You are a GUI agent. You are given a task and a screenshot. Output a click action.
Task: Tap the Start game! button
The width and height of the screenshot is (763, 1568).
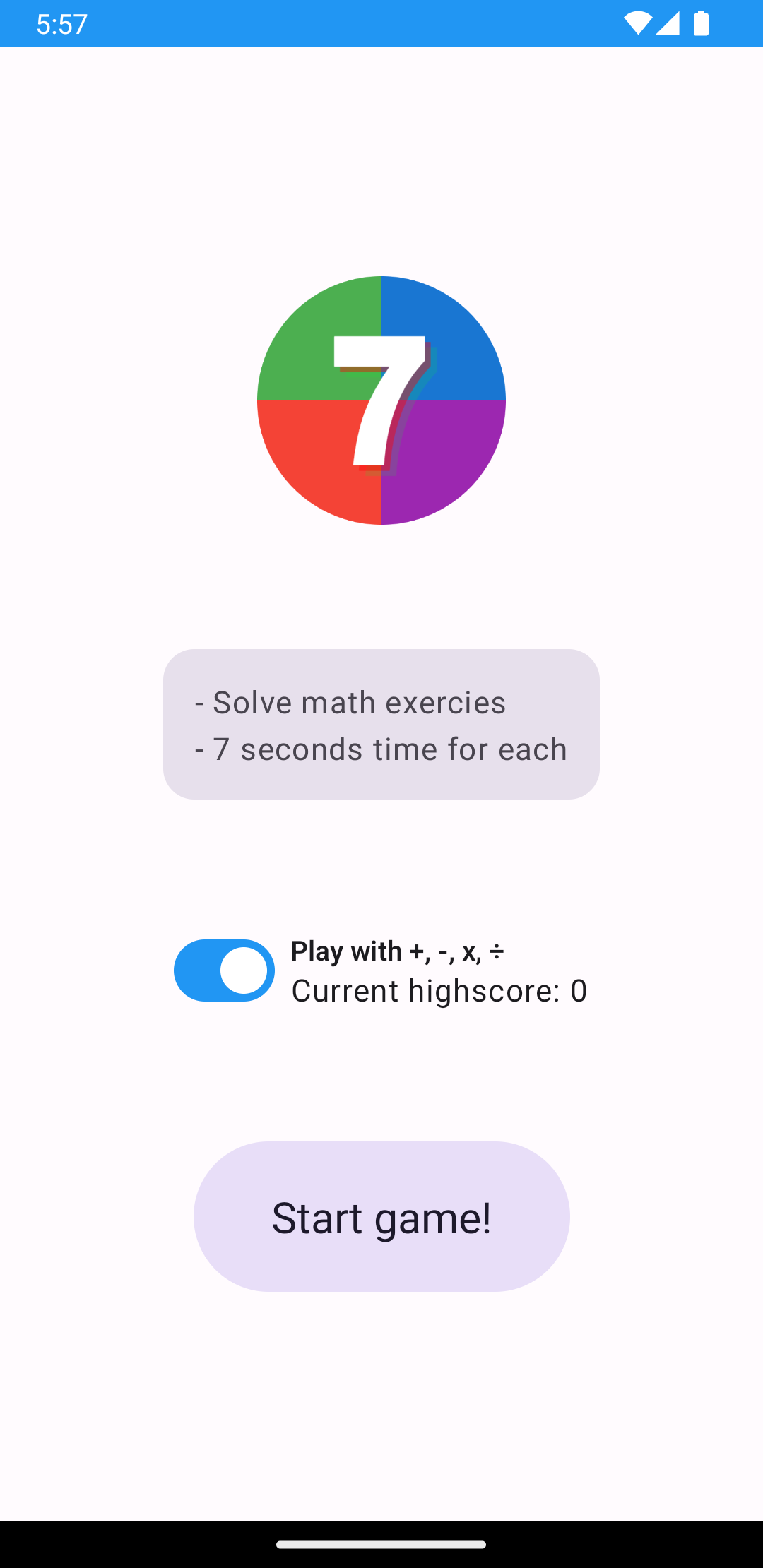(x=381, y=1216)
